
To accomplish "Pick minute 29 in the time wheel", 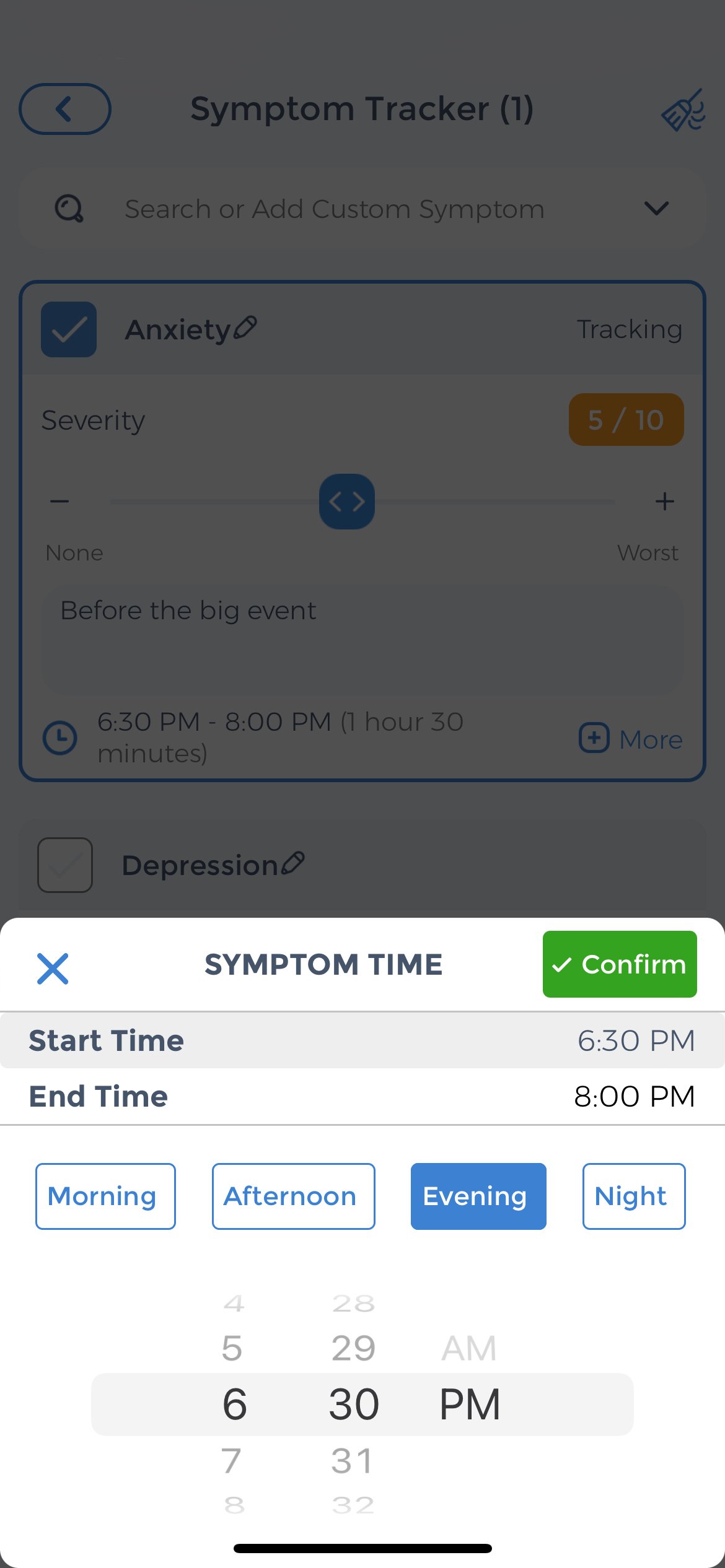I will pos(353,1348).
